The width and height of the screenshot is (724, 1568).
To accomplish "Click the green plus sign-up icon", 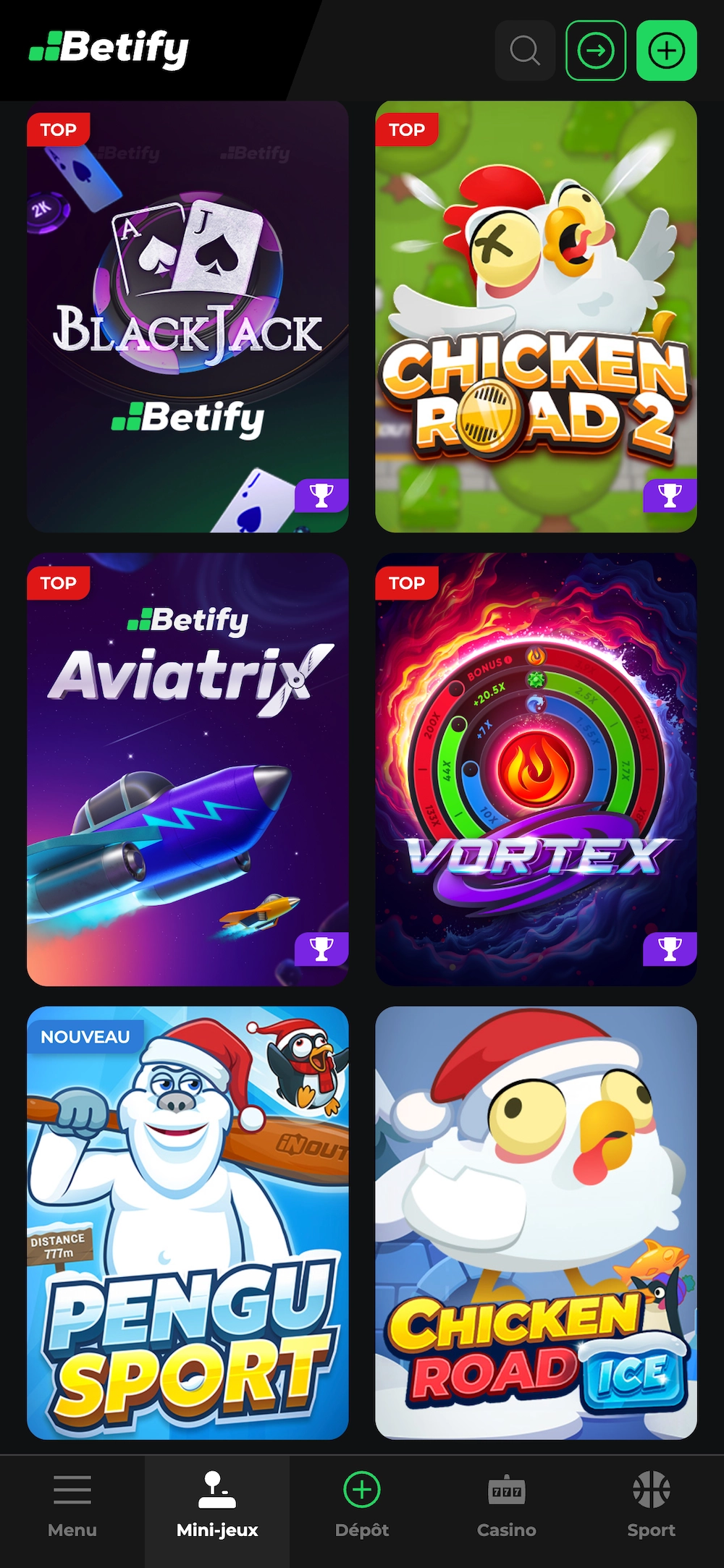I will coord(665,50).
